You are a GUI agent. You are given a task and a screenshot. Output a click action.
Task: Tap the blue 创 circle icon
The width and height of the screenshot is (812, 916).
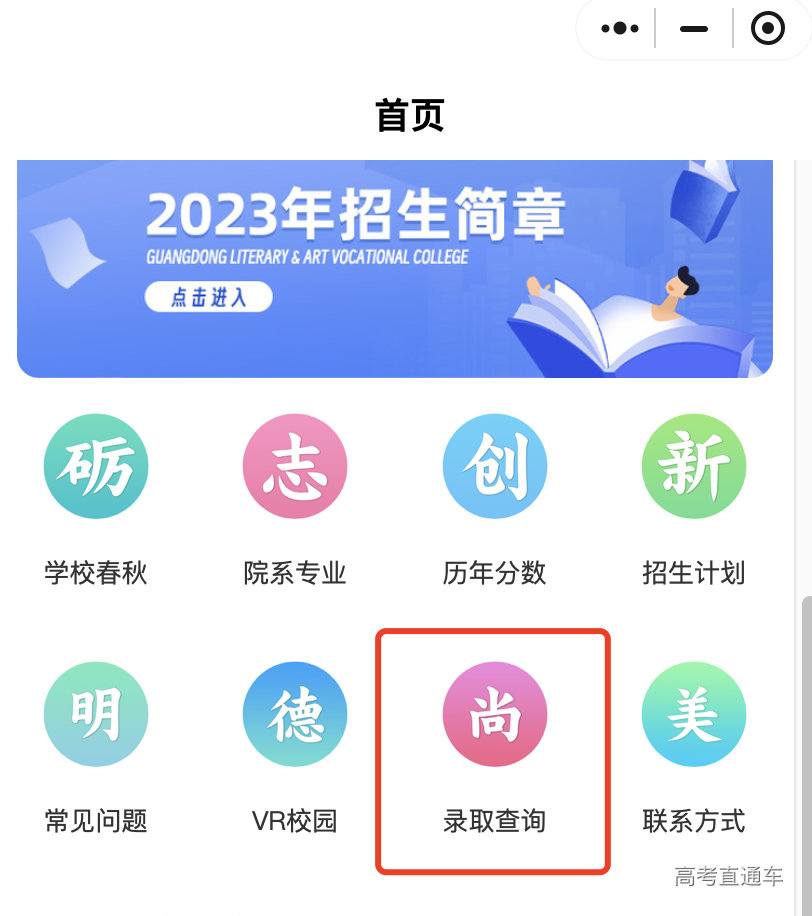coord(494,466)
